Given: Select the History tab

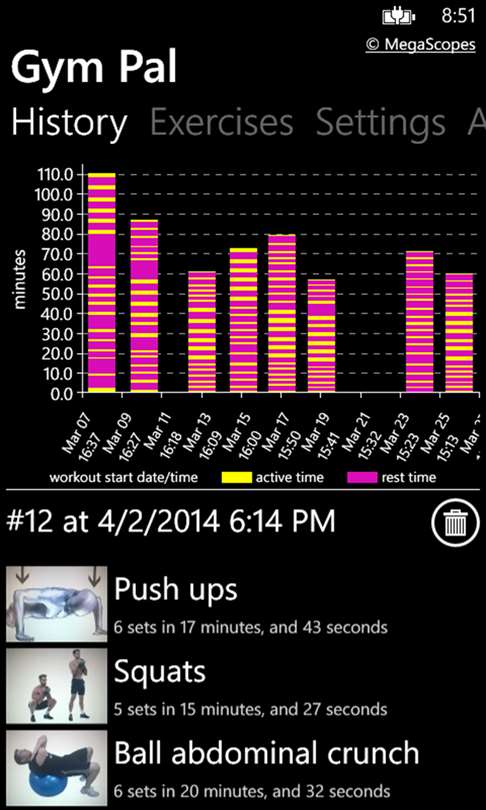Looking at the screenshot, I should tap(69, 124).
